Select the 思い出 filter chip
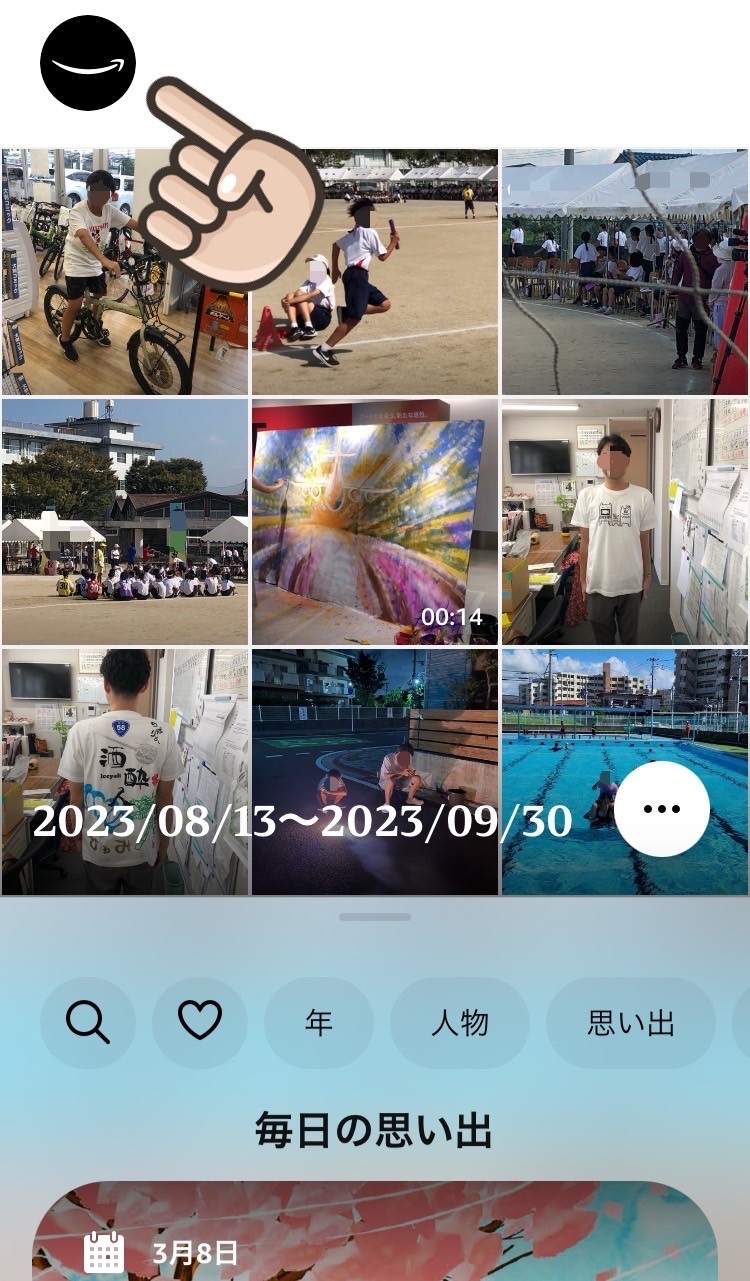Viewport: 750px width, 1281px height. (x=630, y=1022)
